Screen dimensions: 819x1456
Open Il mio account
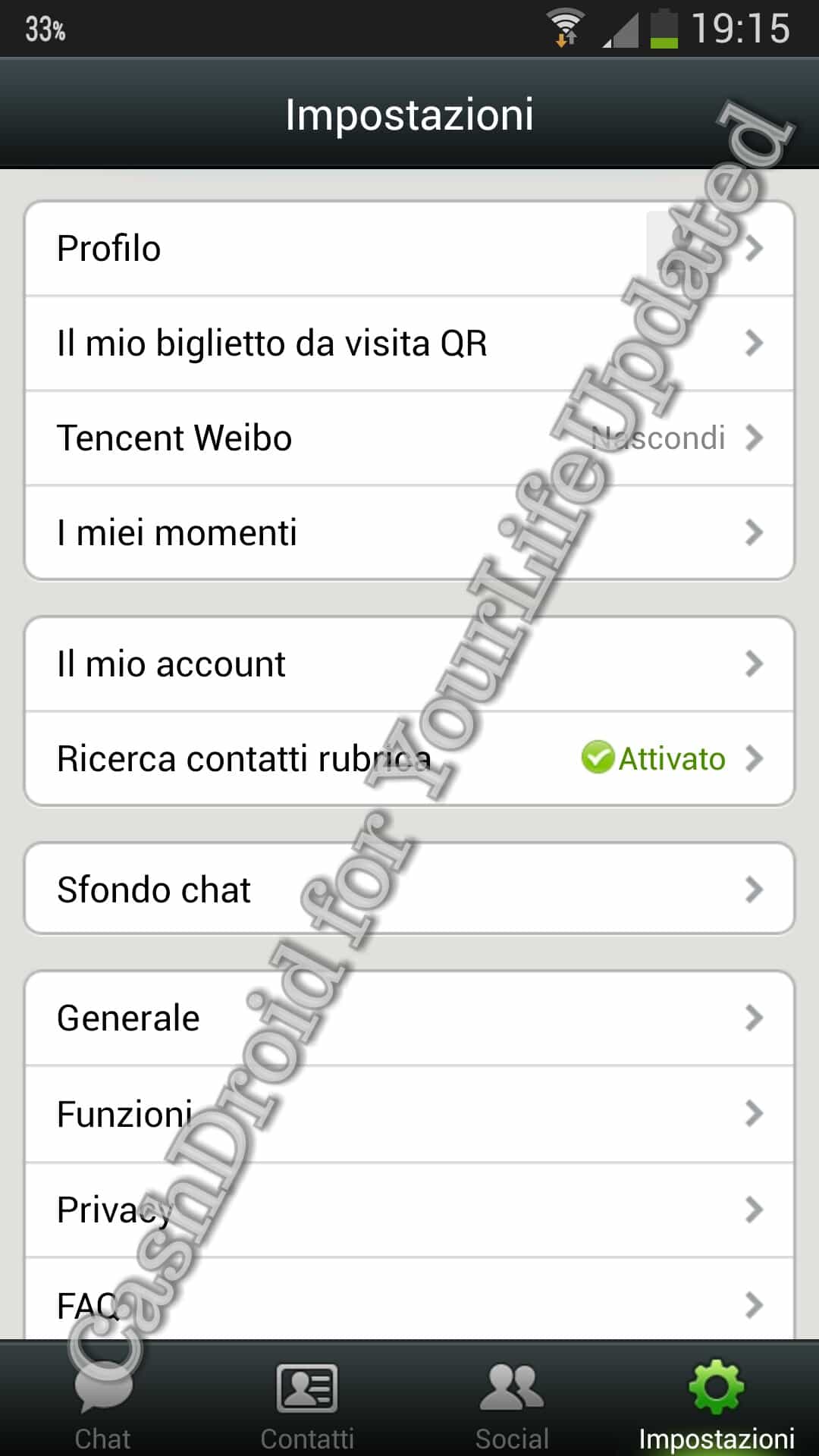(x=409, y=664)
